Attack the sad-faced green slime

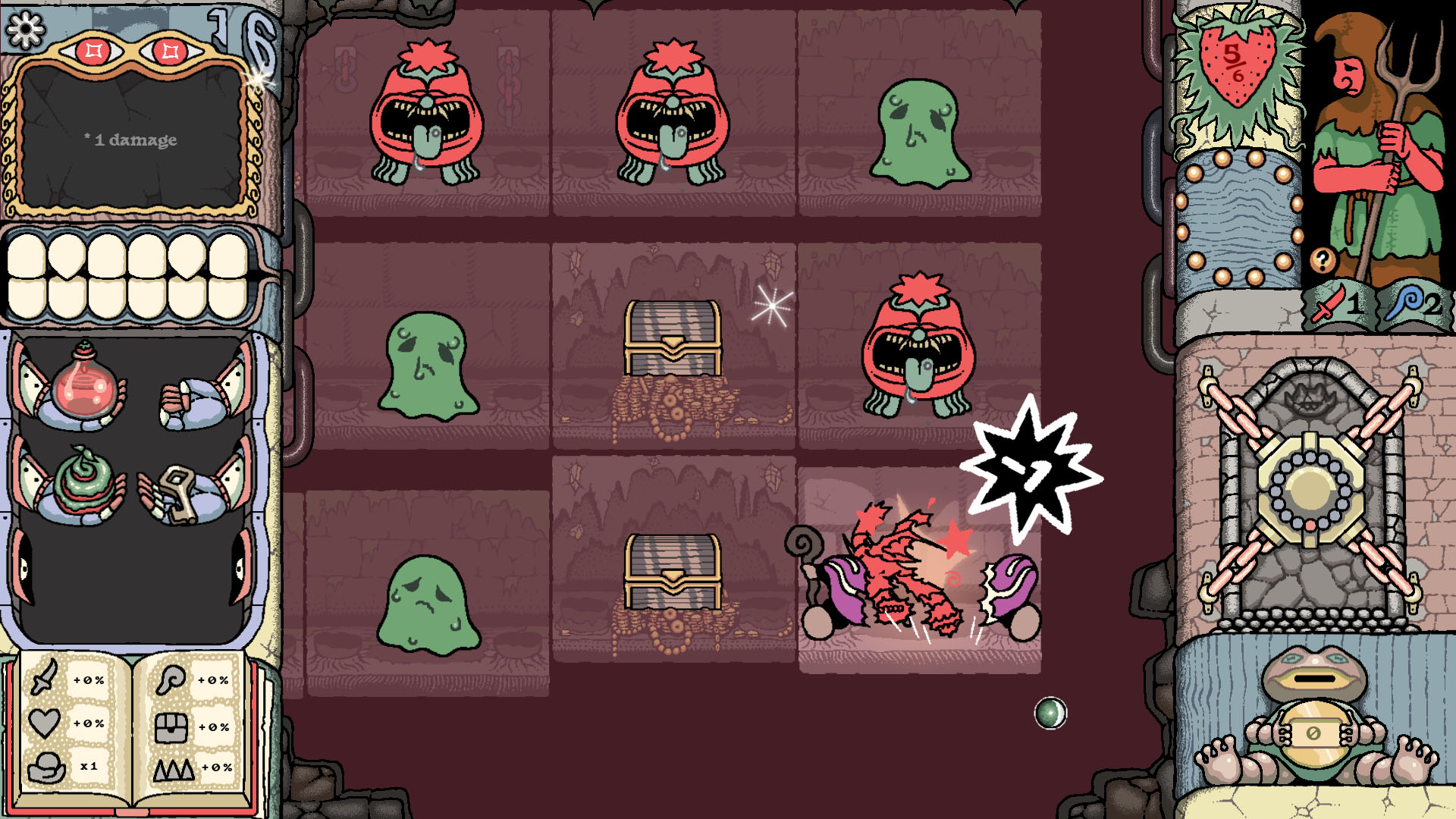(428, 604)
